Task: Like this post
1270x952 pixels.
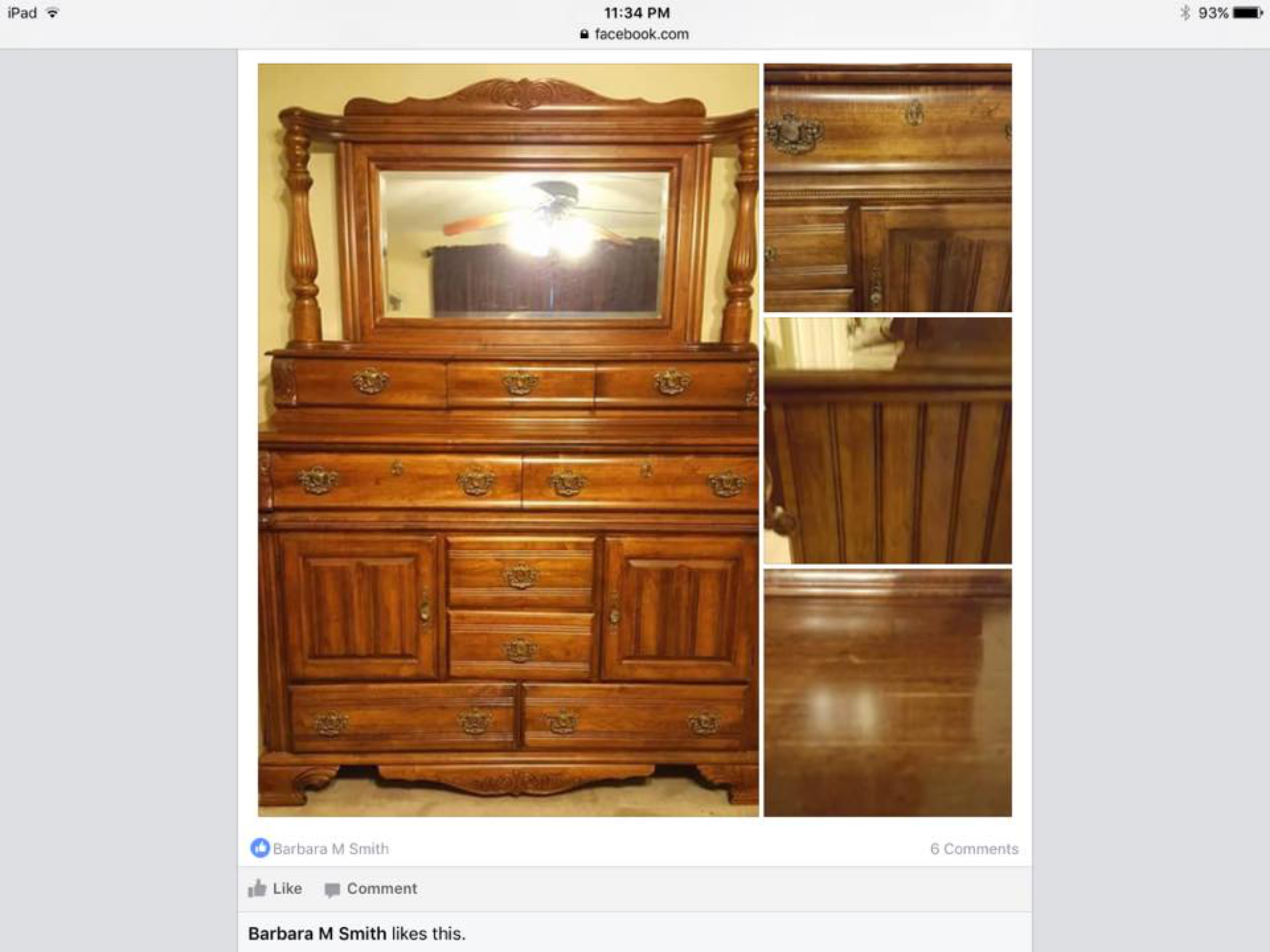Action: (275, 888)
